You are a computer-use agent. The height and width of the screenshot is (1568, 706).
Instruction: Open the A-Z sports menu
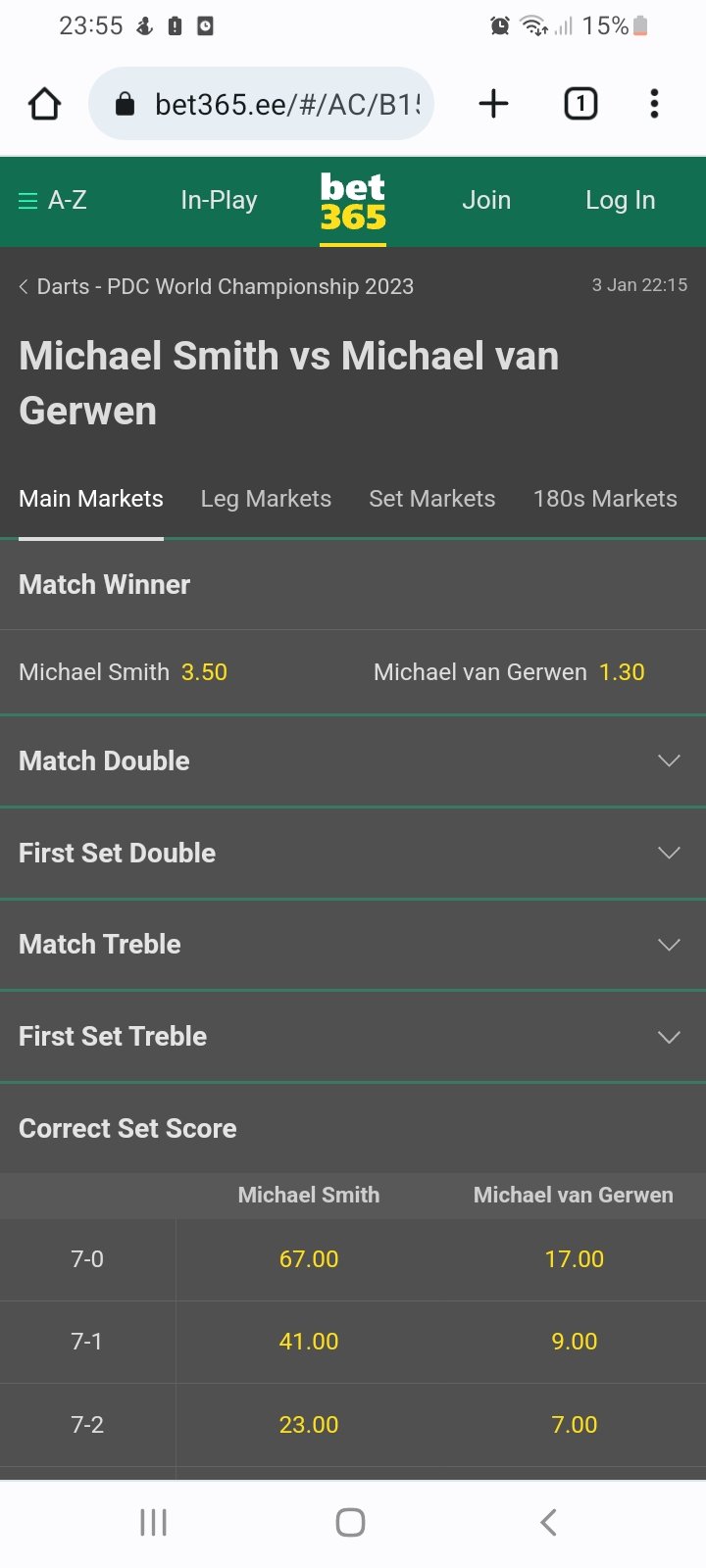(x=53, y=200)
